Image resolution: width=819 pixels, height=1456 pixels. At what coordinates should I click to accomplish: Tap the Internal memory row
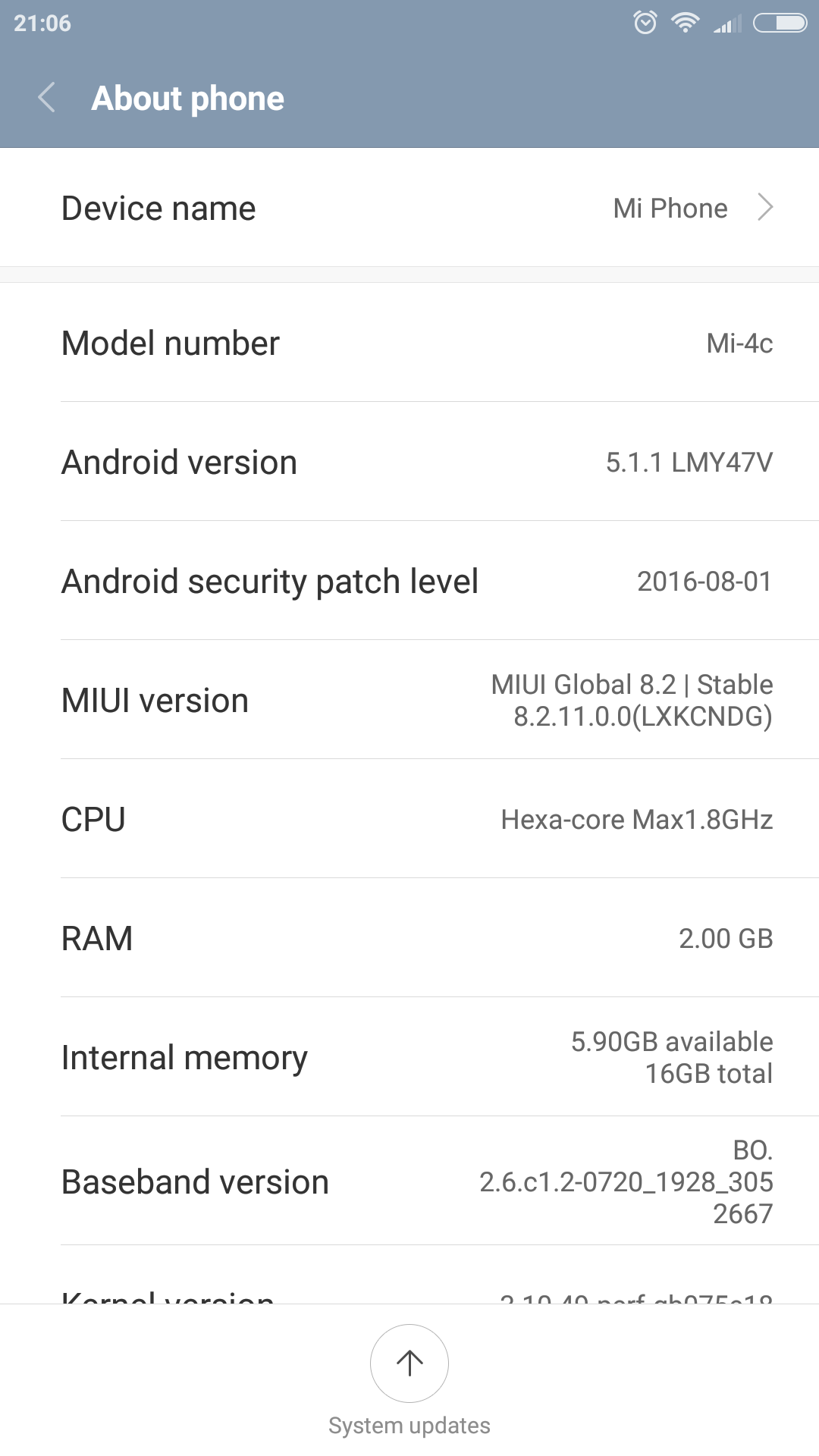[409, 1057]
